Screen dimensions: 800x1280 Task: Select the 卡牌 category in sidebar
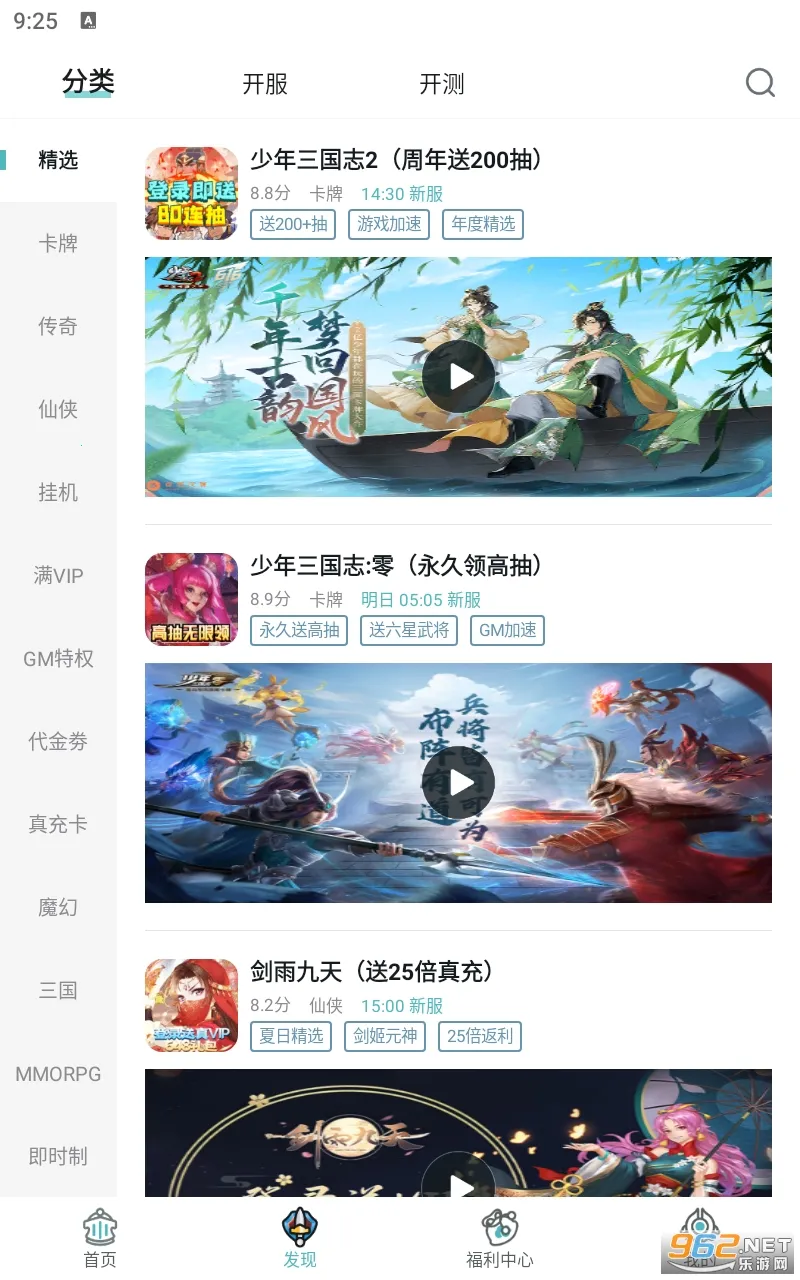(x=56, y=243)
